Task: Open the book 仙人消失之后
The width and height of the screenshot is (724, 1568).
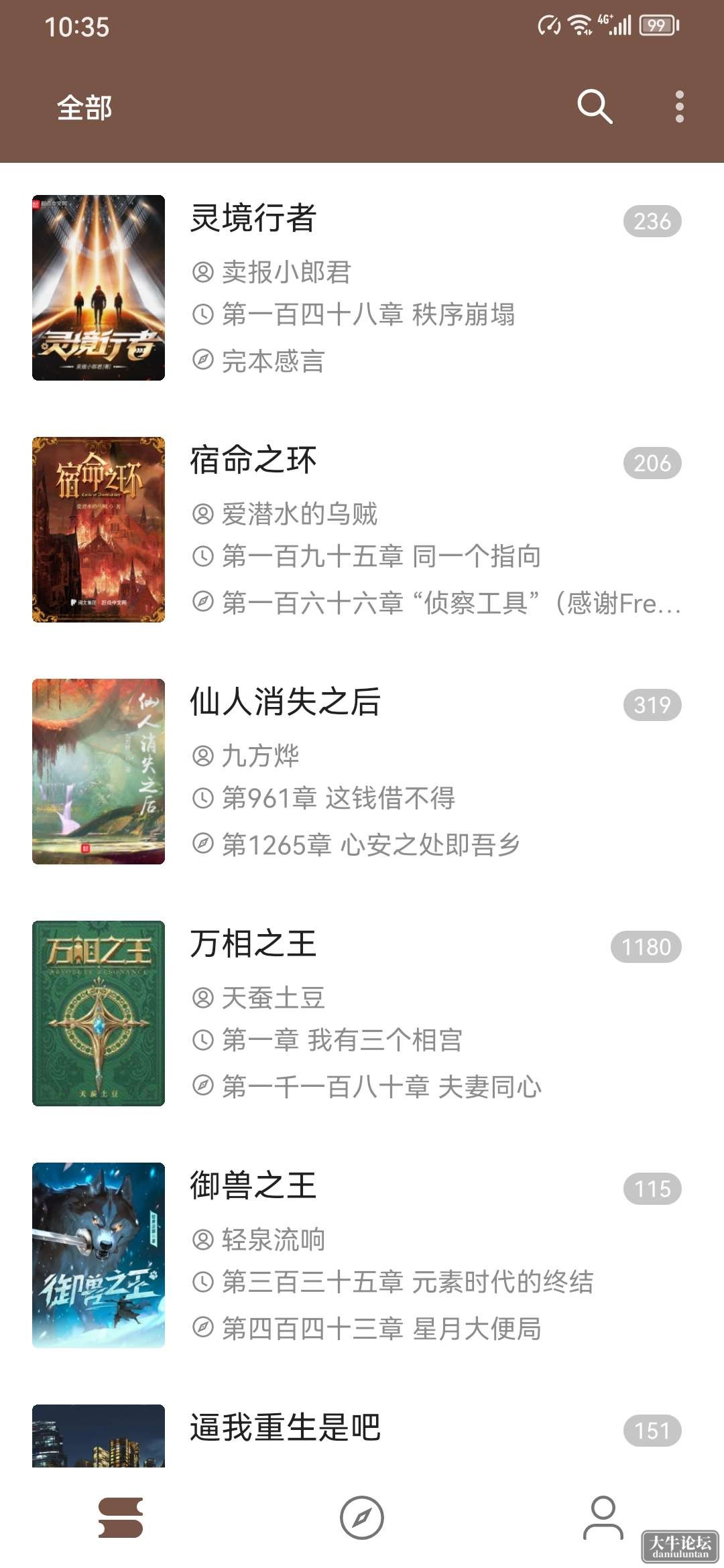Action: pos(362,771)
